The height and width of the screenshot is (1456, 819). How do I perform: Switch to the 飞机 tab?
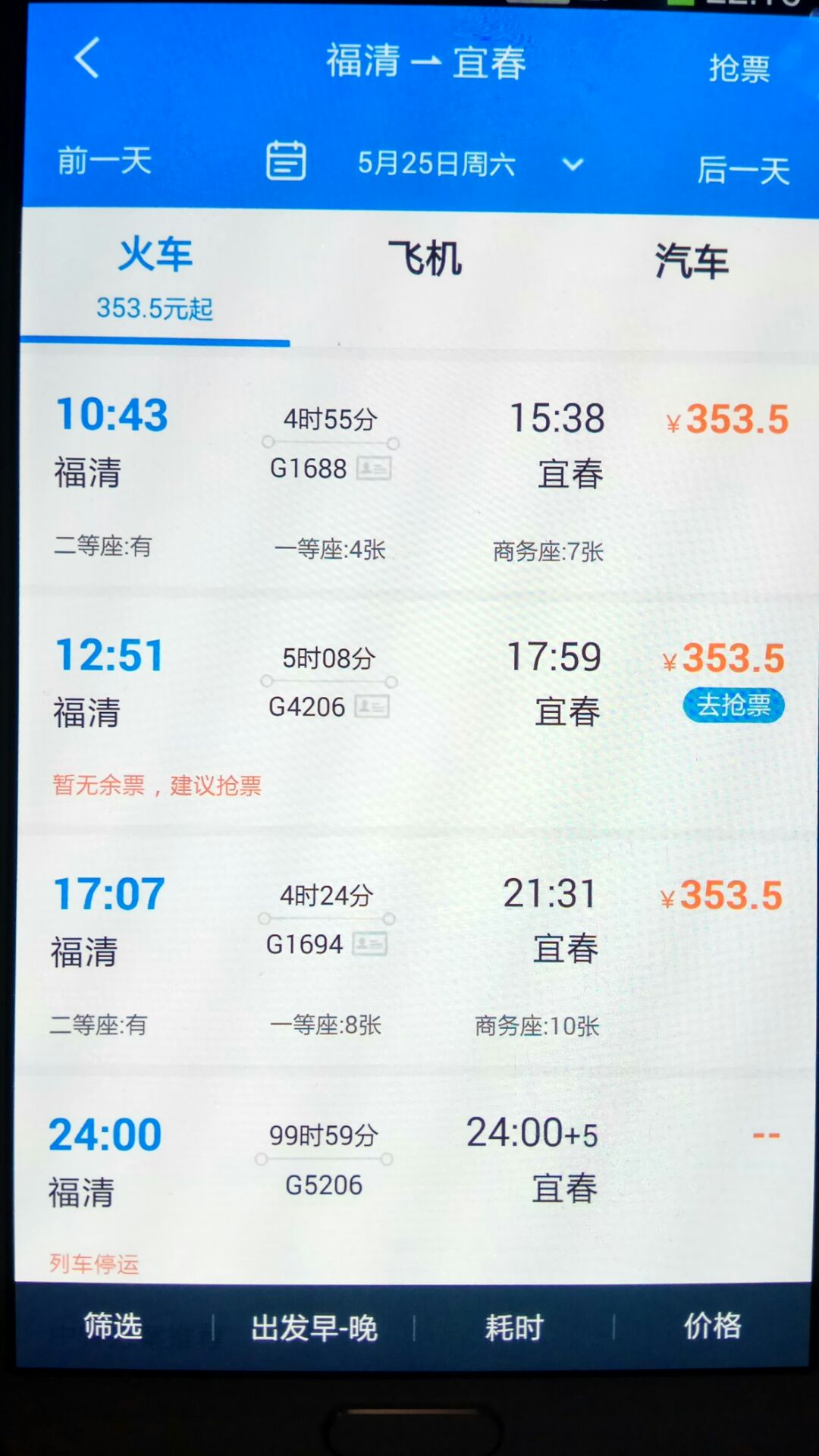point(425,259)
